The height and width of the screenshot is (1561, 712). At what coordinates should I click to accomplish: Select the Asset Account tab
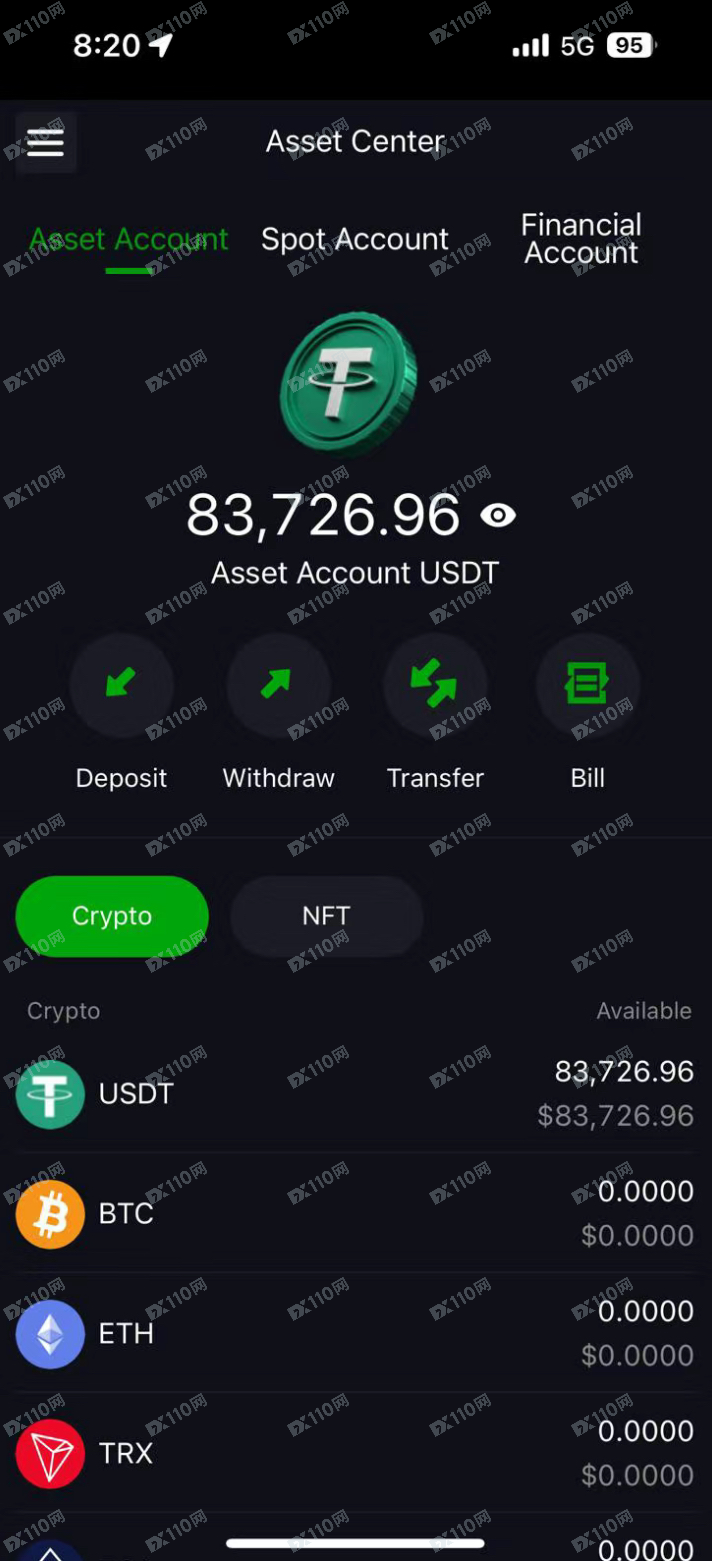click(128, 240)
